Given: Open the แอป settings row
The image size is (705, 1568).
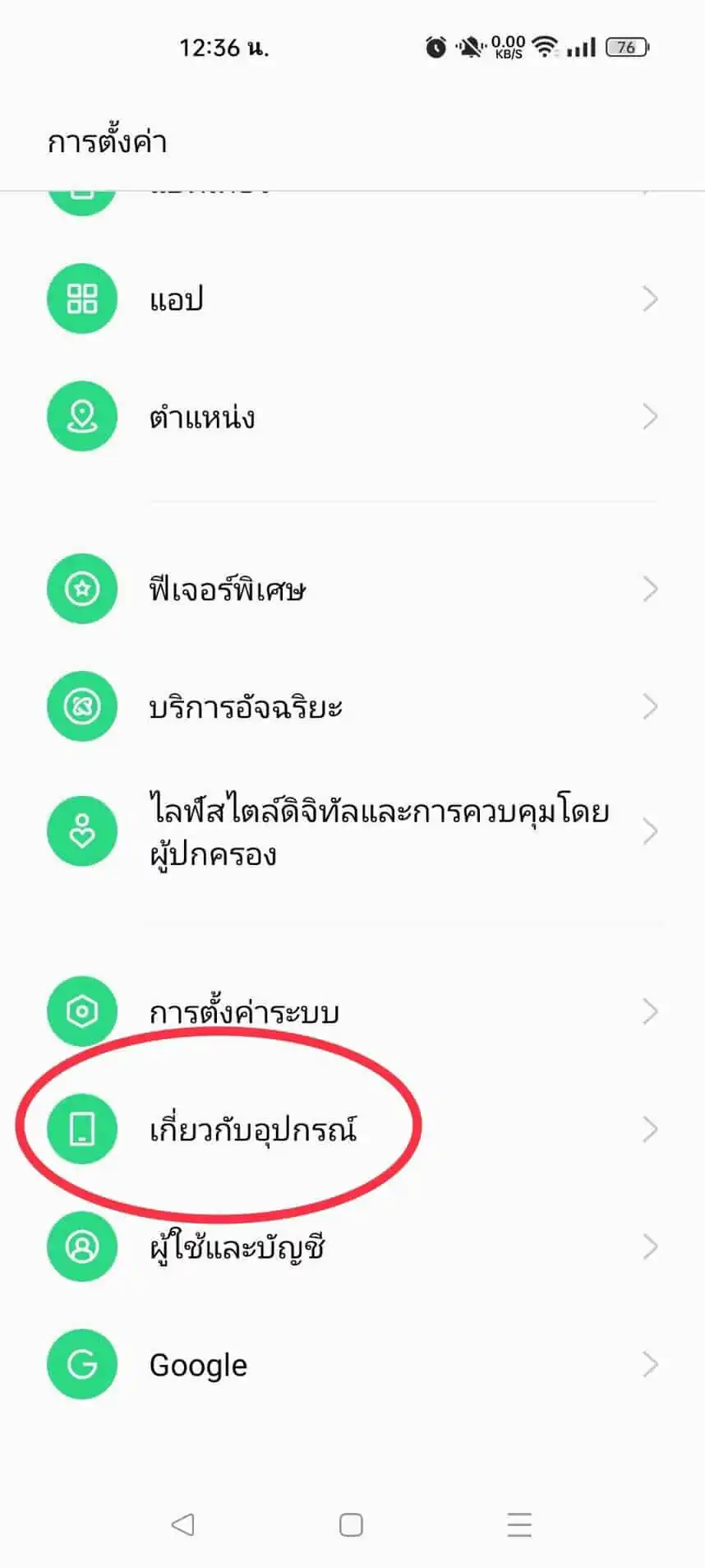Looking at the screenshot, I should click(x=352, y=298).
